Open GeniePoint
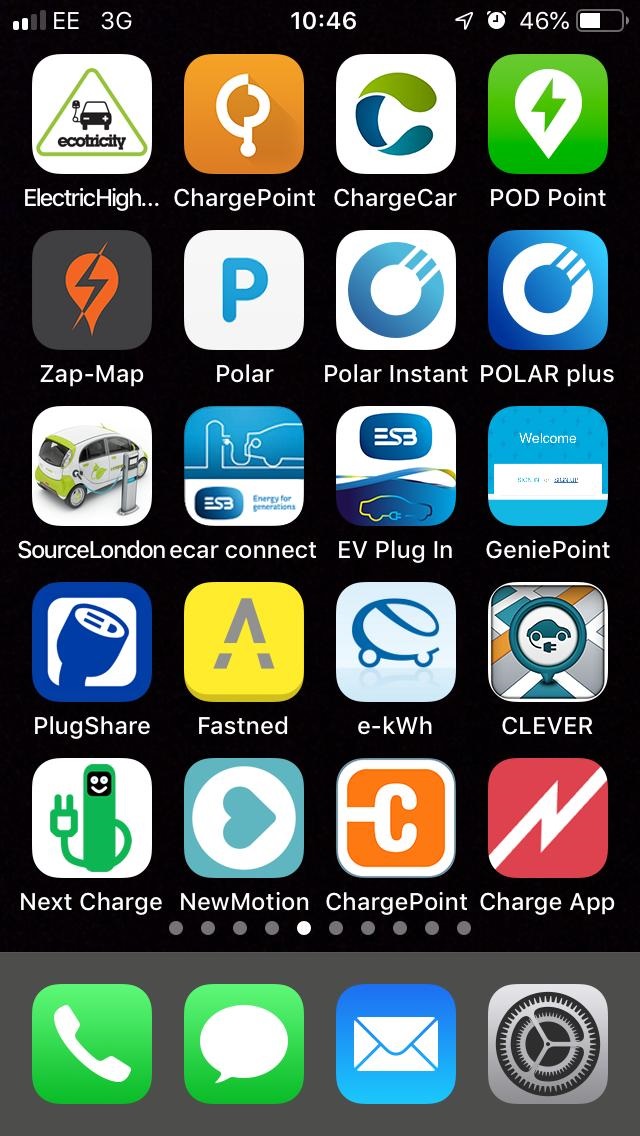 [548, 466]
